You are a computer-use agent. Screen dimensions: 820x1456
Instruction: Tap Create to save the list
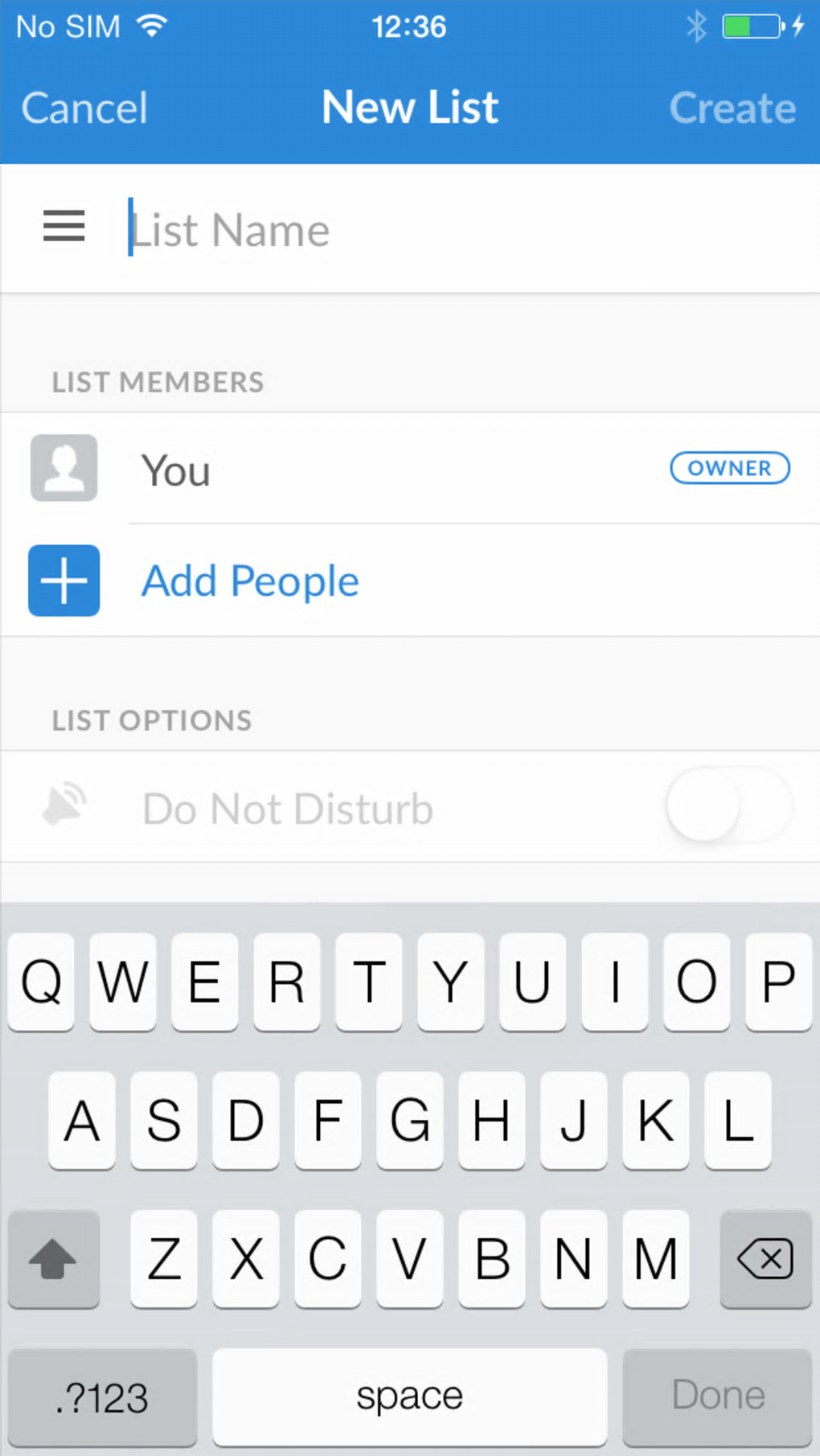pos(732,109)
